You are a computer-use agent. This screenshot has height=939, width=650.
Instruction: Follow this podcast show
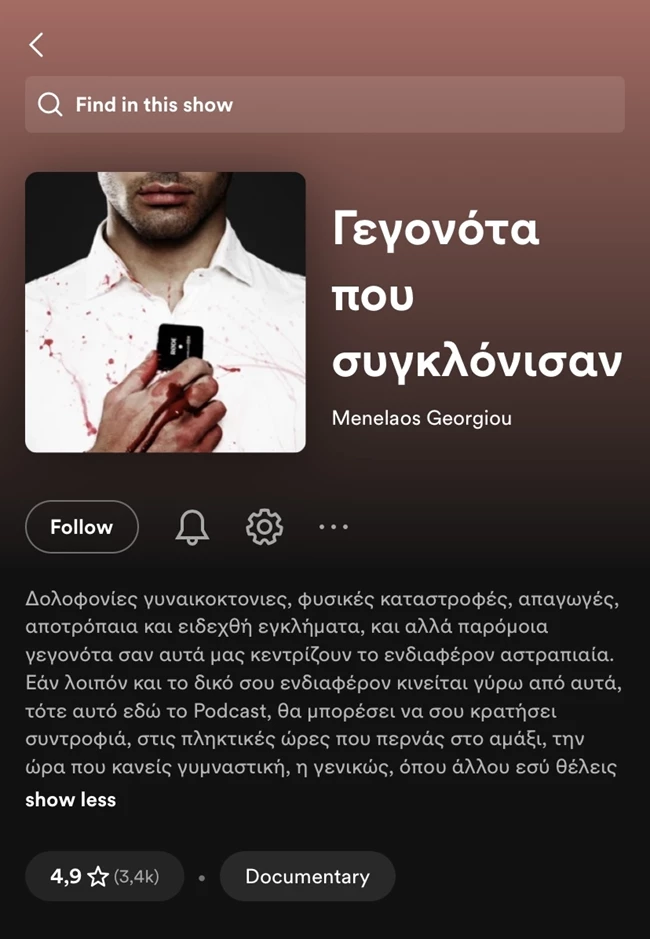pos(82,527)
